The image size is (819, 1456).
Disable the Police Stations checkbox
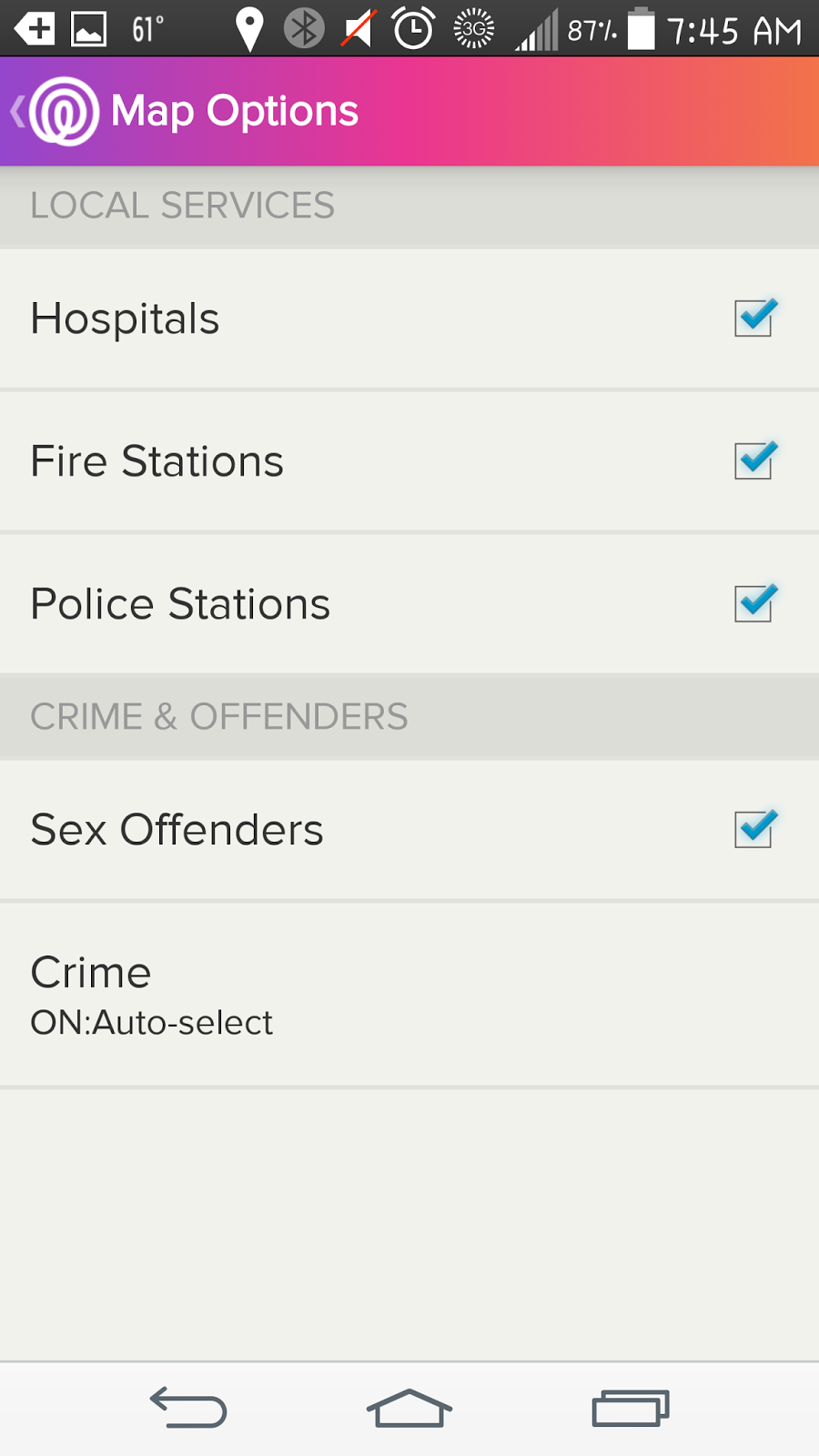coord(755,603)
